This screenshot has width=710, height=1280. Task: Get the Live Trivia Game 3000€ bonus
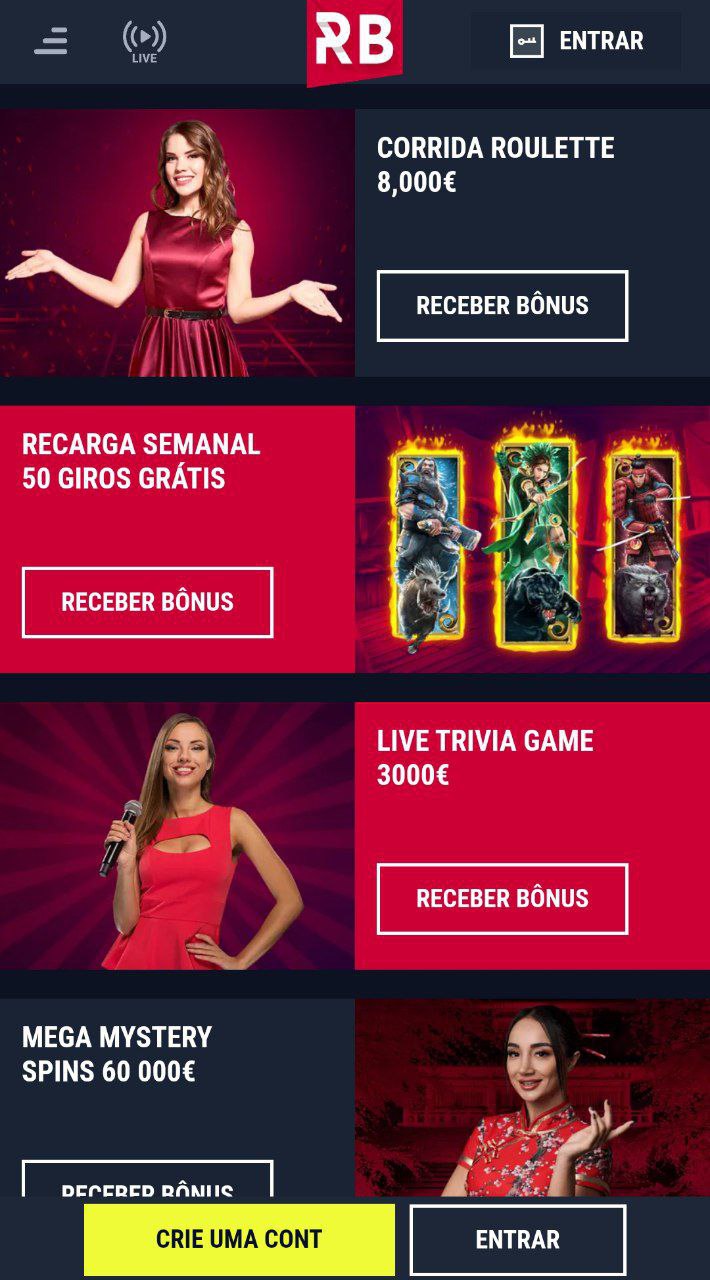coord(502,898)
